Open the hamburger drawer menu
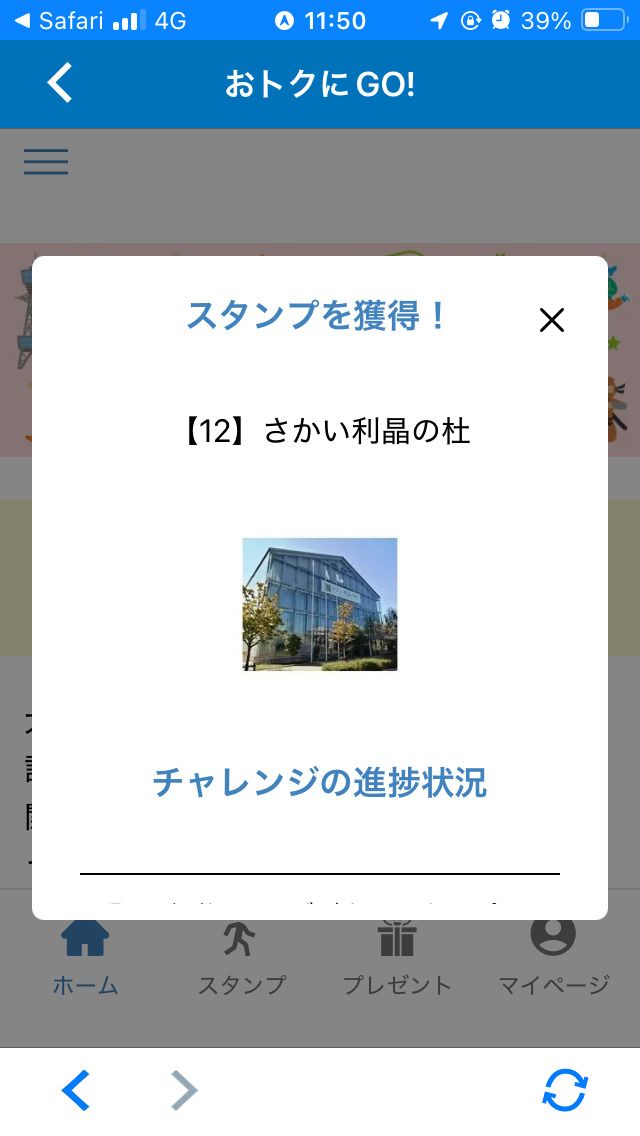This screenshot has height=1136, width=640. [x=46, y=162]
